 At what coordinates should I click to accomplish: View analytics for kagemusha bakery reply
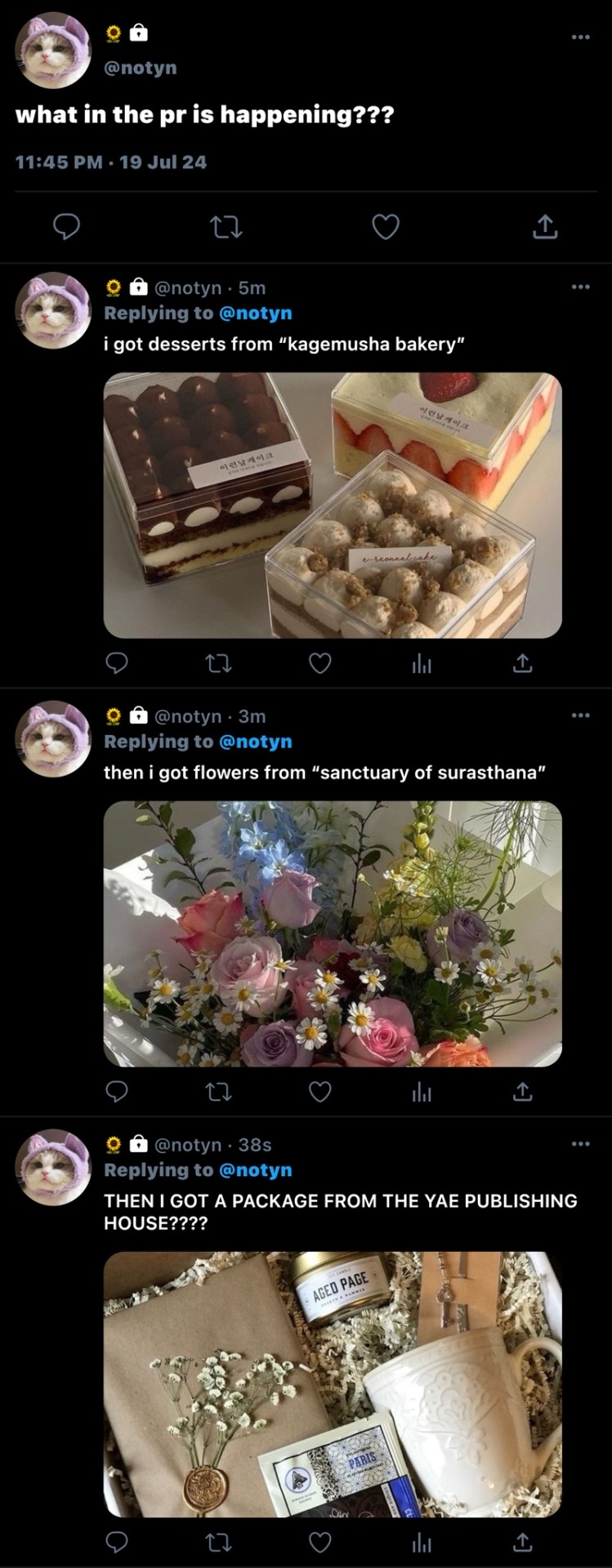(x=422, y=663)
